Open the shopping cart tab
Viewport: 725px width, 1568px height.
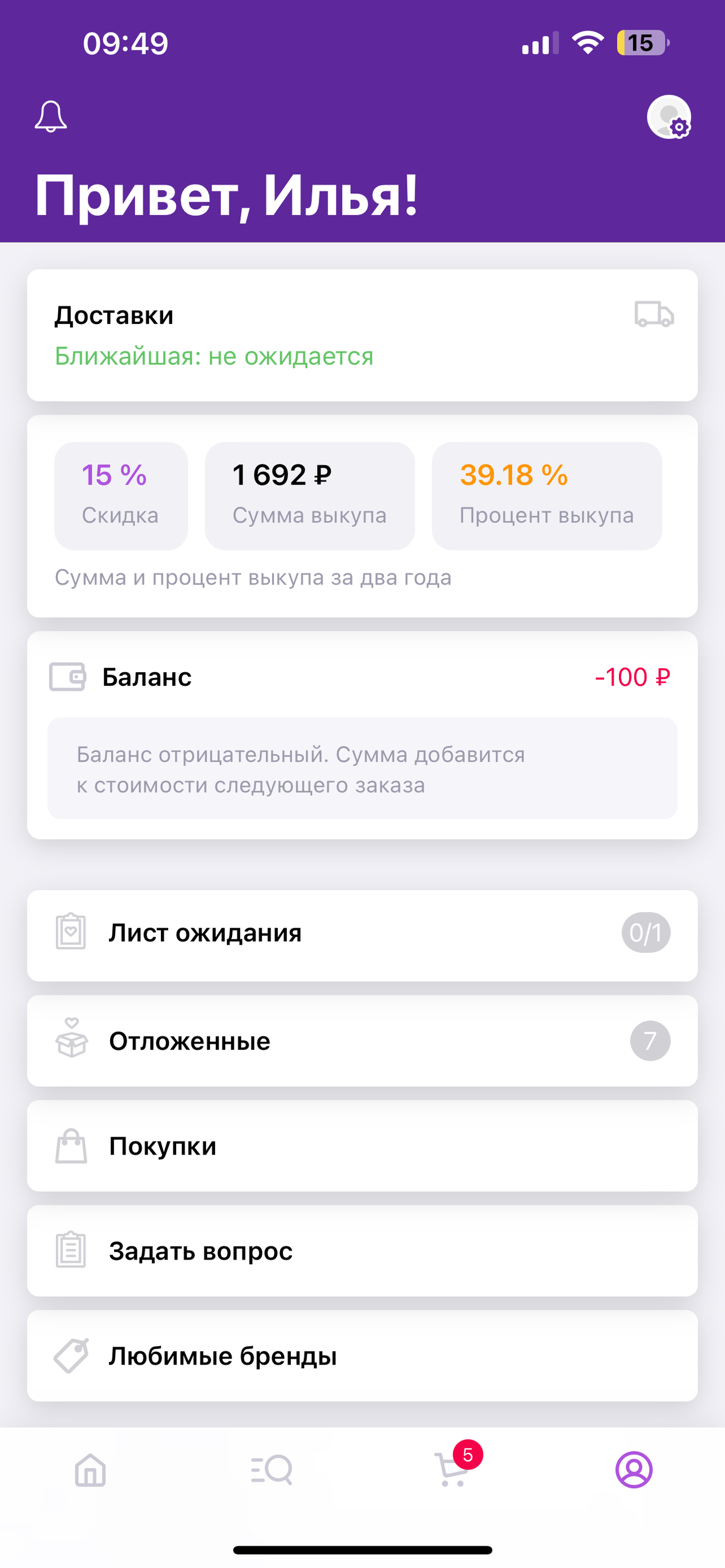point(453,1470)
